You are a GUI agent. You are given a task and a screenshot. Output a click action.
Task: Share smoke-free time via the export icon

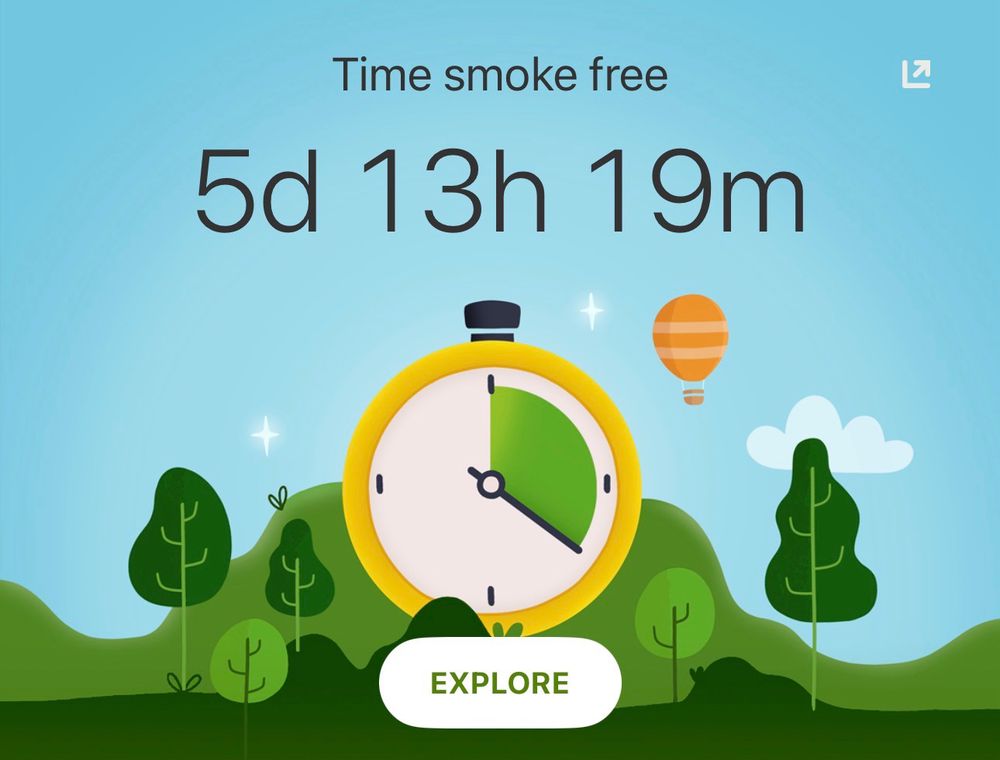[916, 74]
